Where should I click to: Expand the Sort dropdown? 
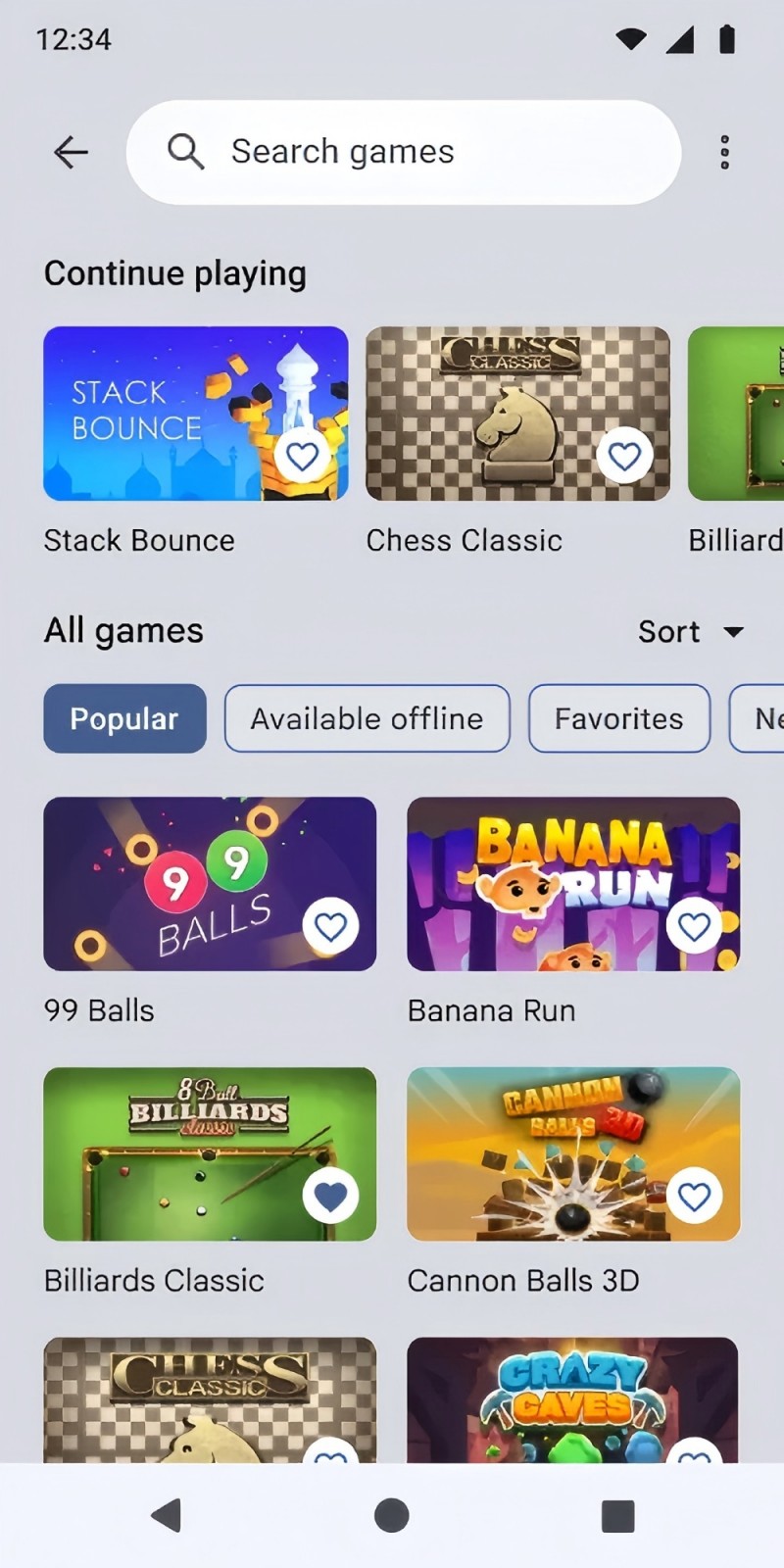point(690,631)
